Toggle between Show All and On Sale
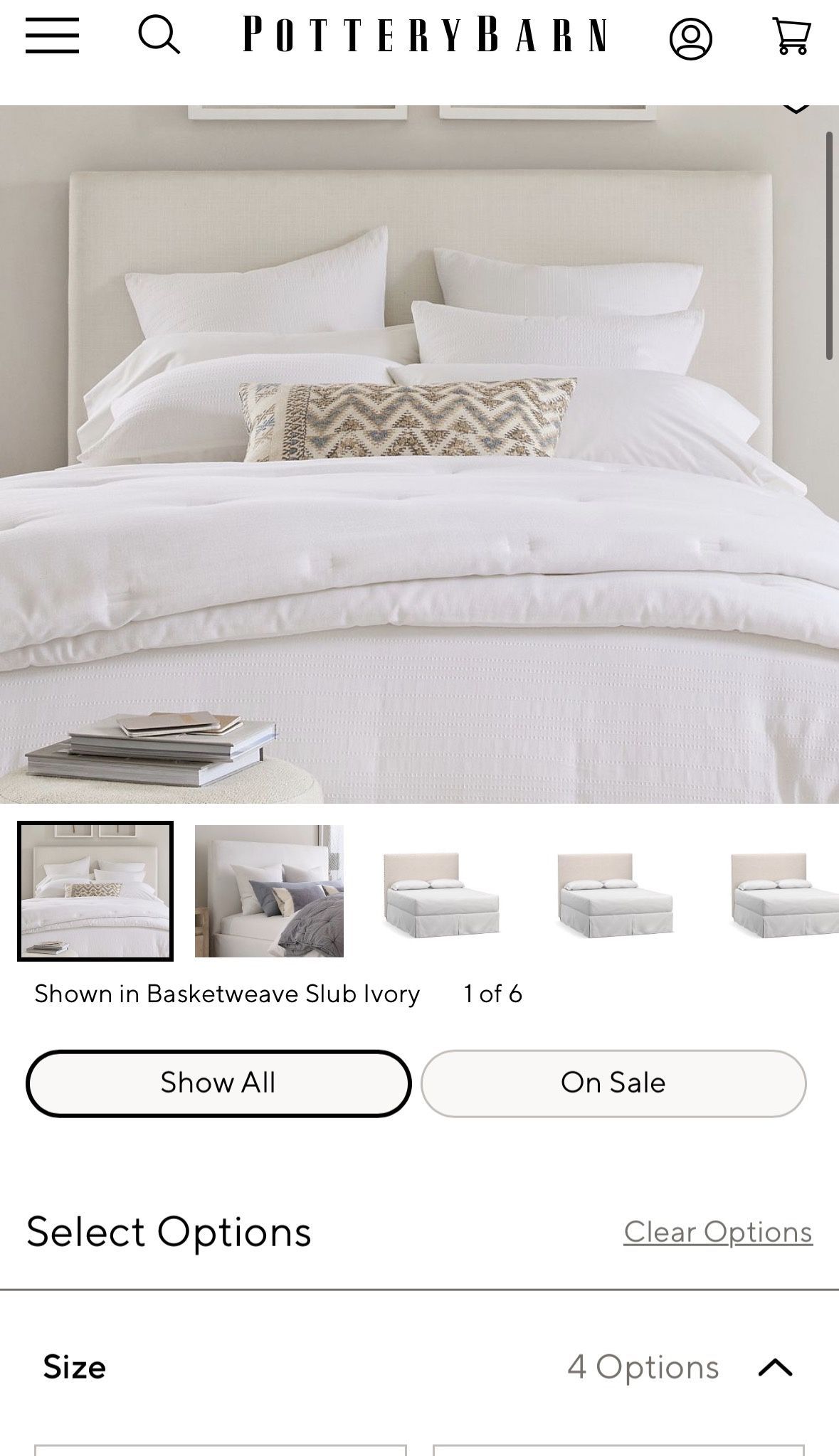839x1456 pixels. click(616, 1082)
